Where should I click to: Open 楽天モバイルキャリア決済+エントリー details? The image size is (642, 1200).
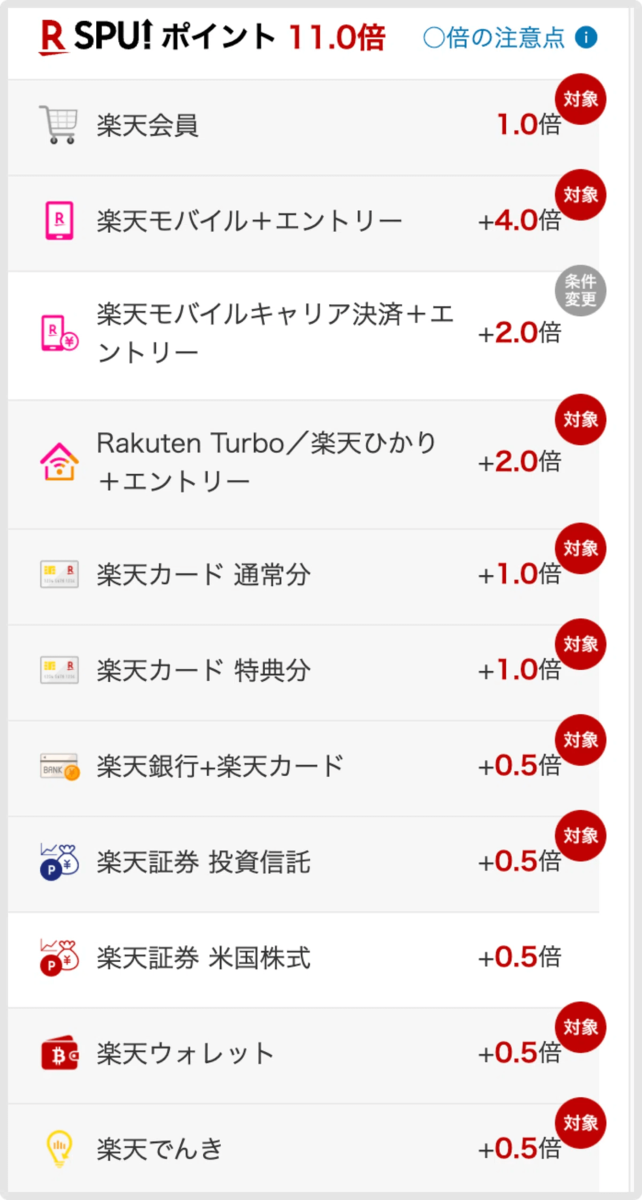pyautogui.click(x=304, y=335)
